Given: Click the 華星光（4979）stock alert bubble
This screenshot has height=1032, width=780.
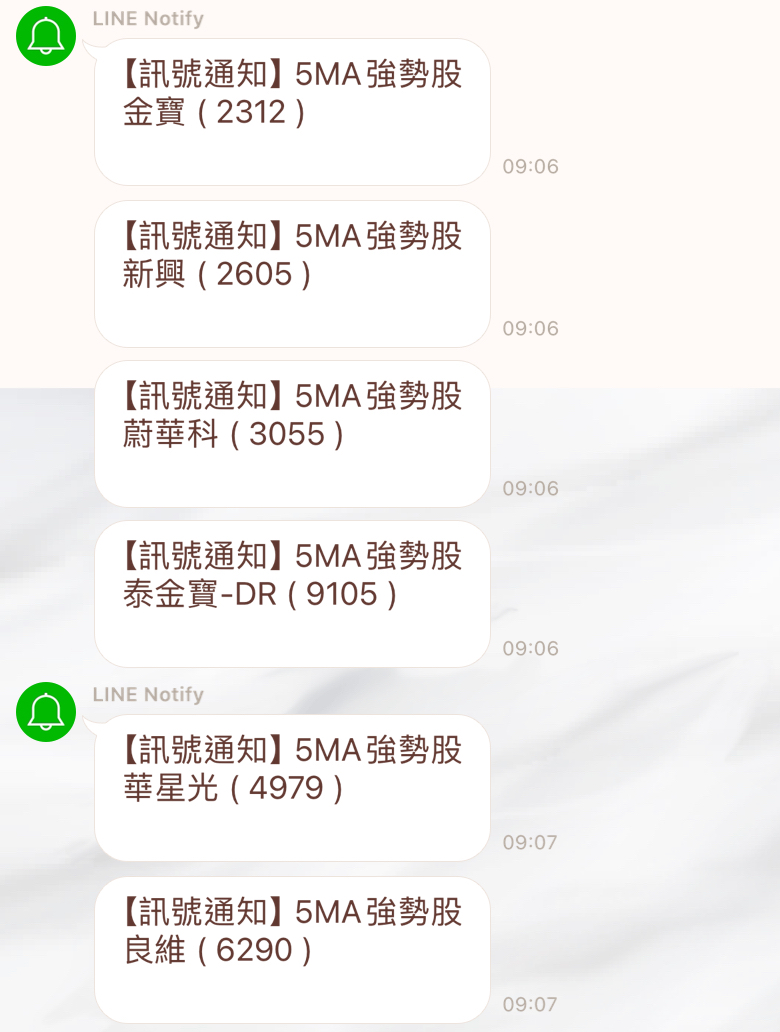Looking at the screenshot, I should point(290,786).
